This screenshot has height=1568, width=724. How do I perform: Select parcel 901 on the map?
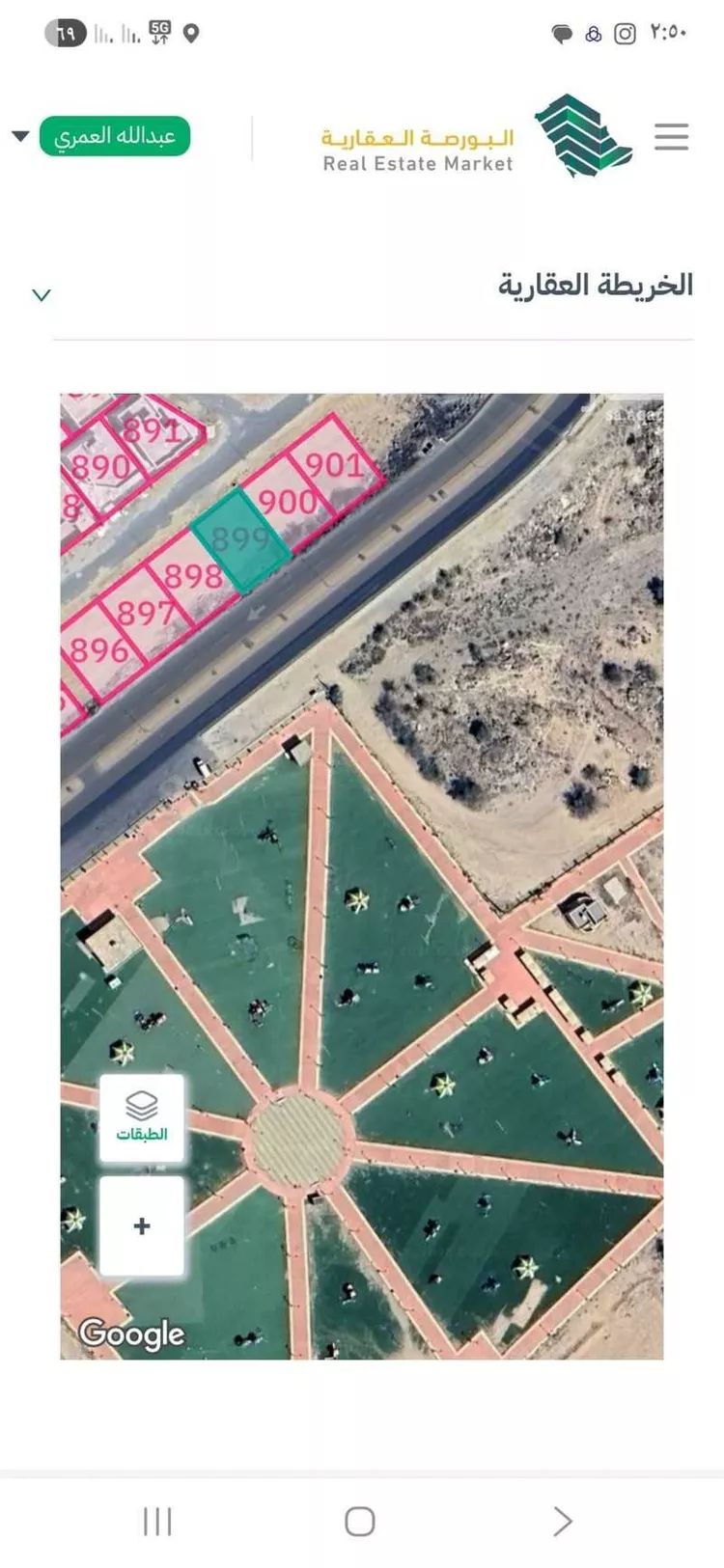[x=334, y=466]
